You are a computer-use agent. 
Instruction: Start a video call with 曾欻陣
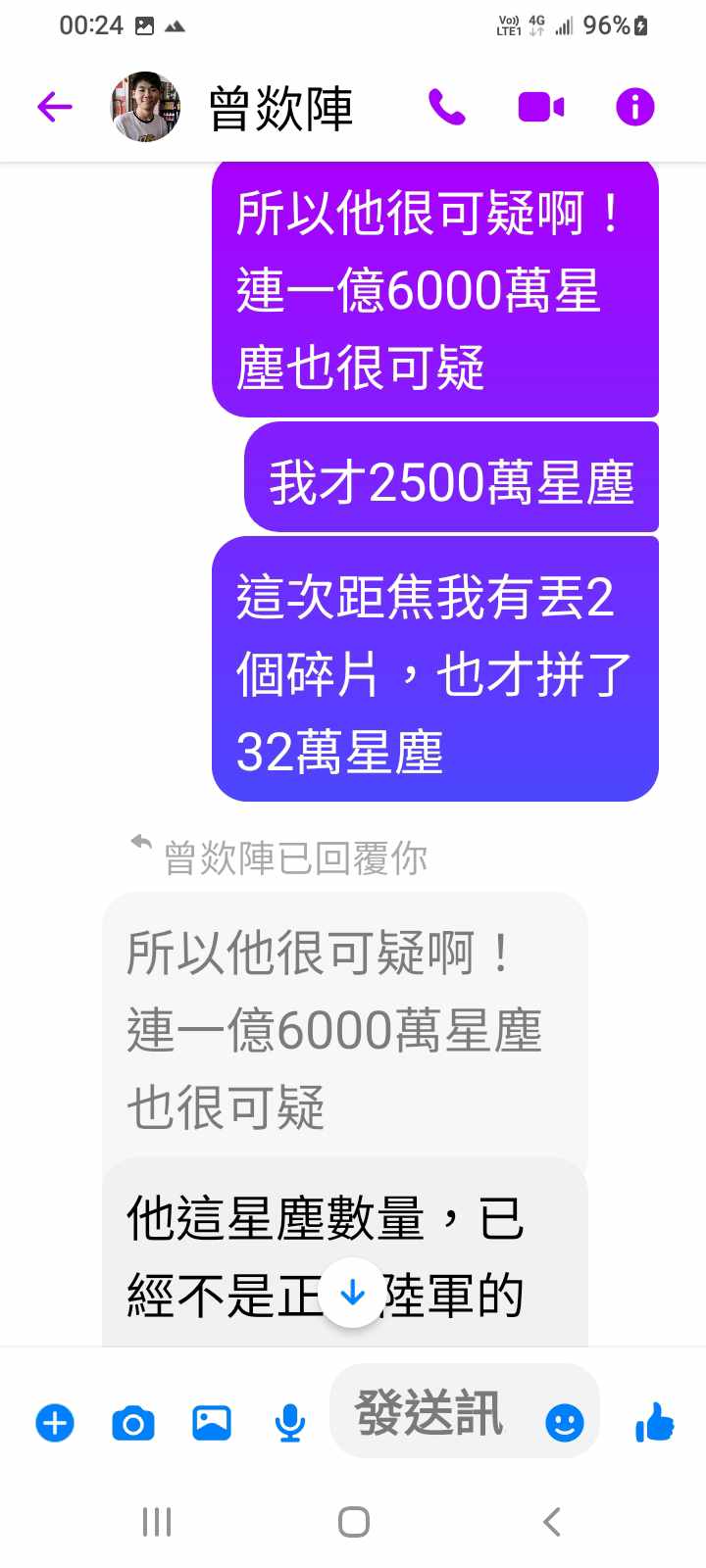pos(540,107)
